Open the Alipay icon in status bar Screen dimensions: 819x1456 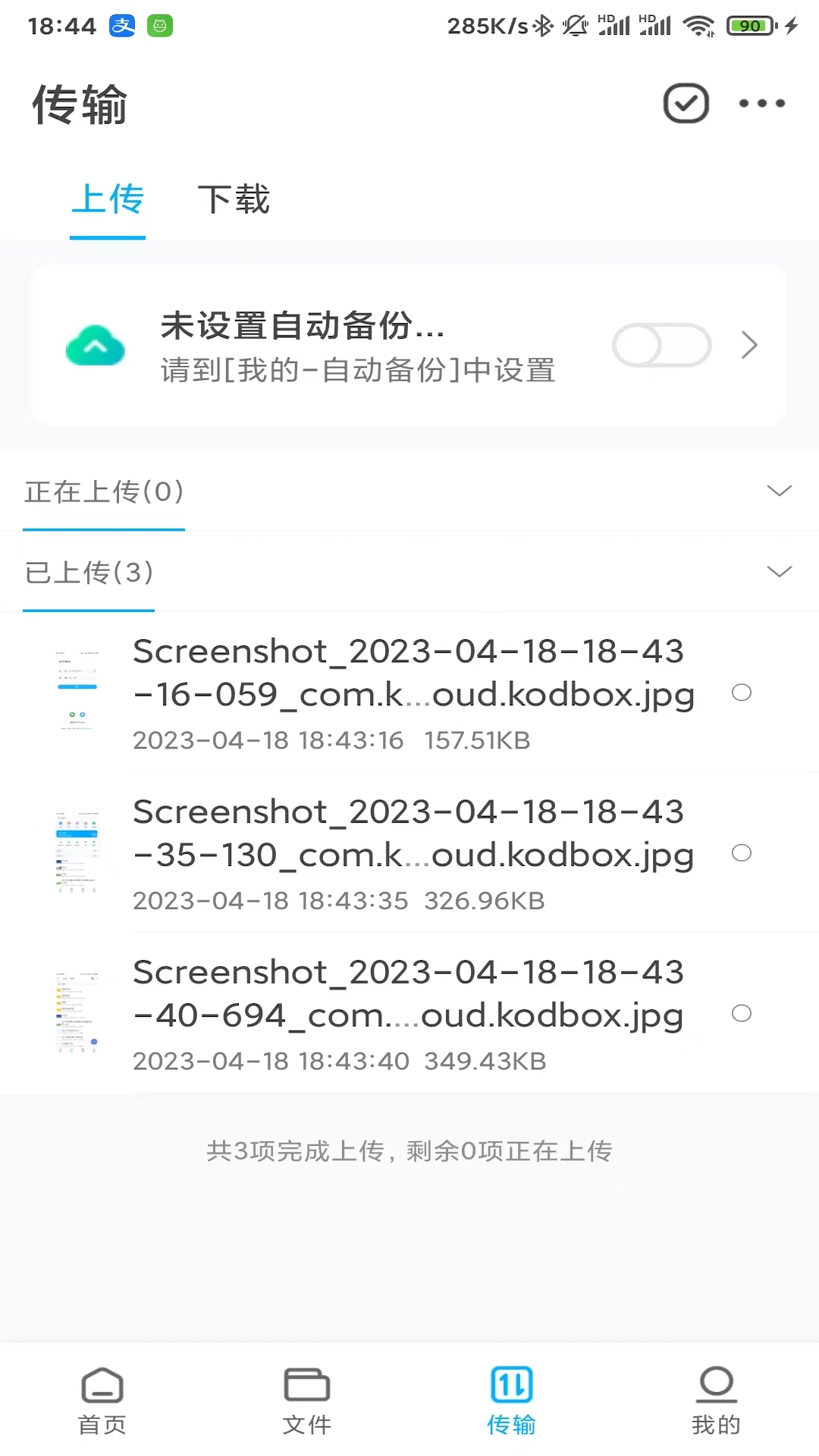pos(121,25)
